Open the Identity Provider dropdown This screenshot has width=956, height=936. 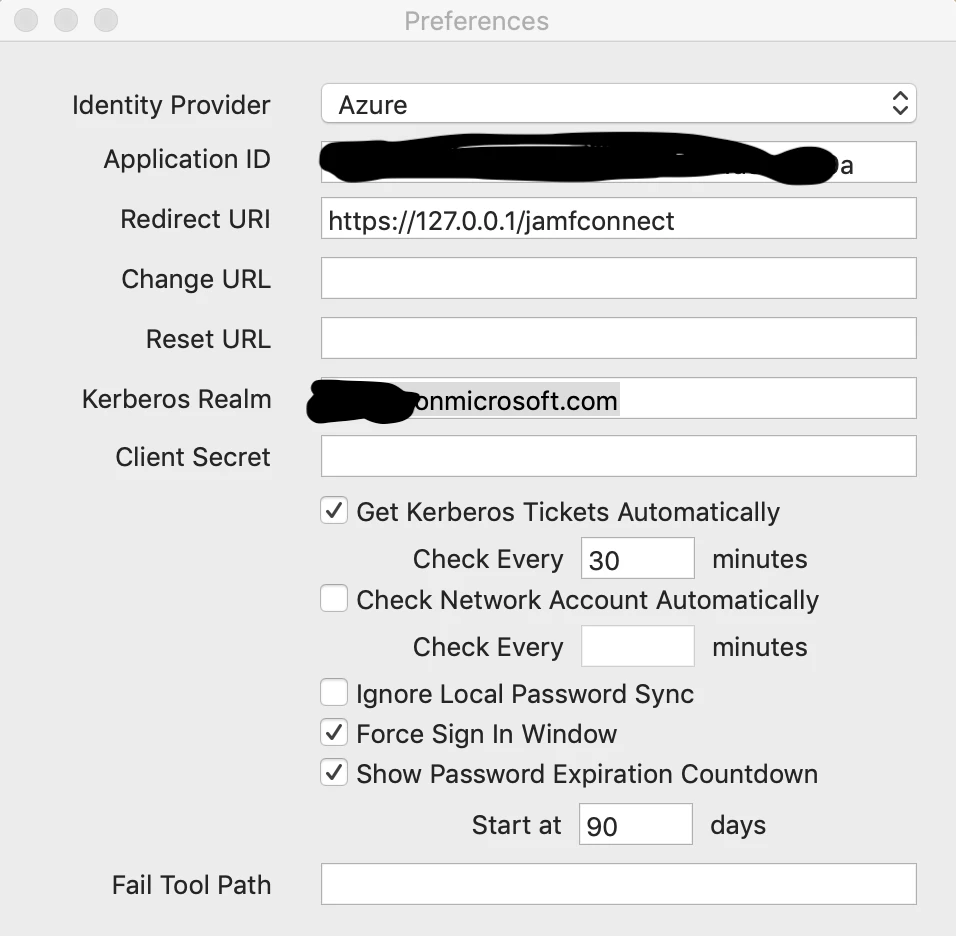618,104
